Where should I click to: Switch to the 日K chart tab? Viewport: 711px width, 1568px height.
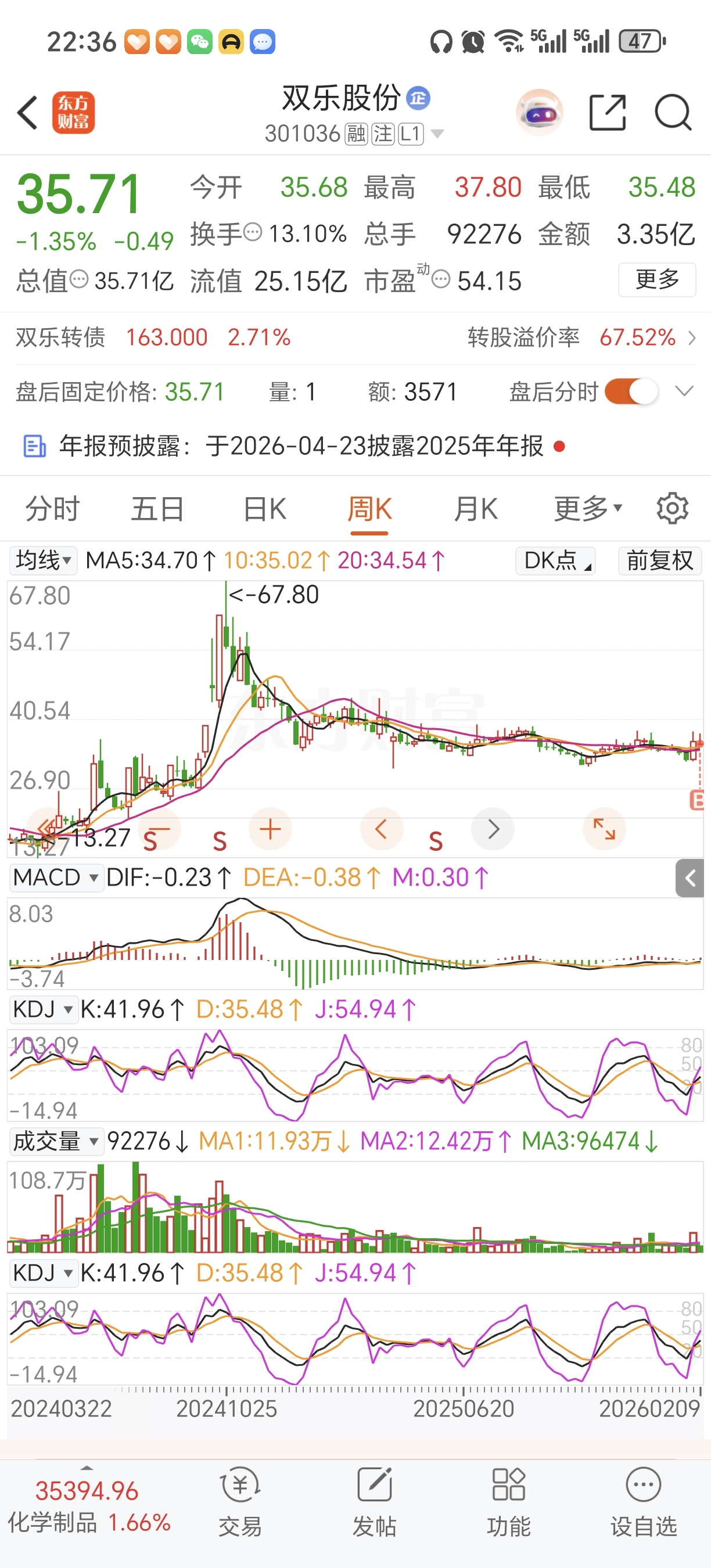point(264,509)
